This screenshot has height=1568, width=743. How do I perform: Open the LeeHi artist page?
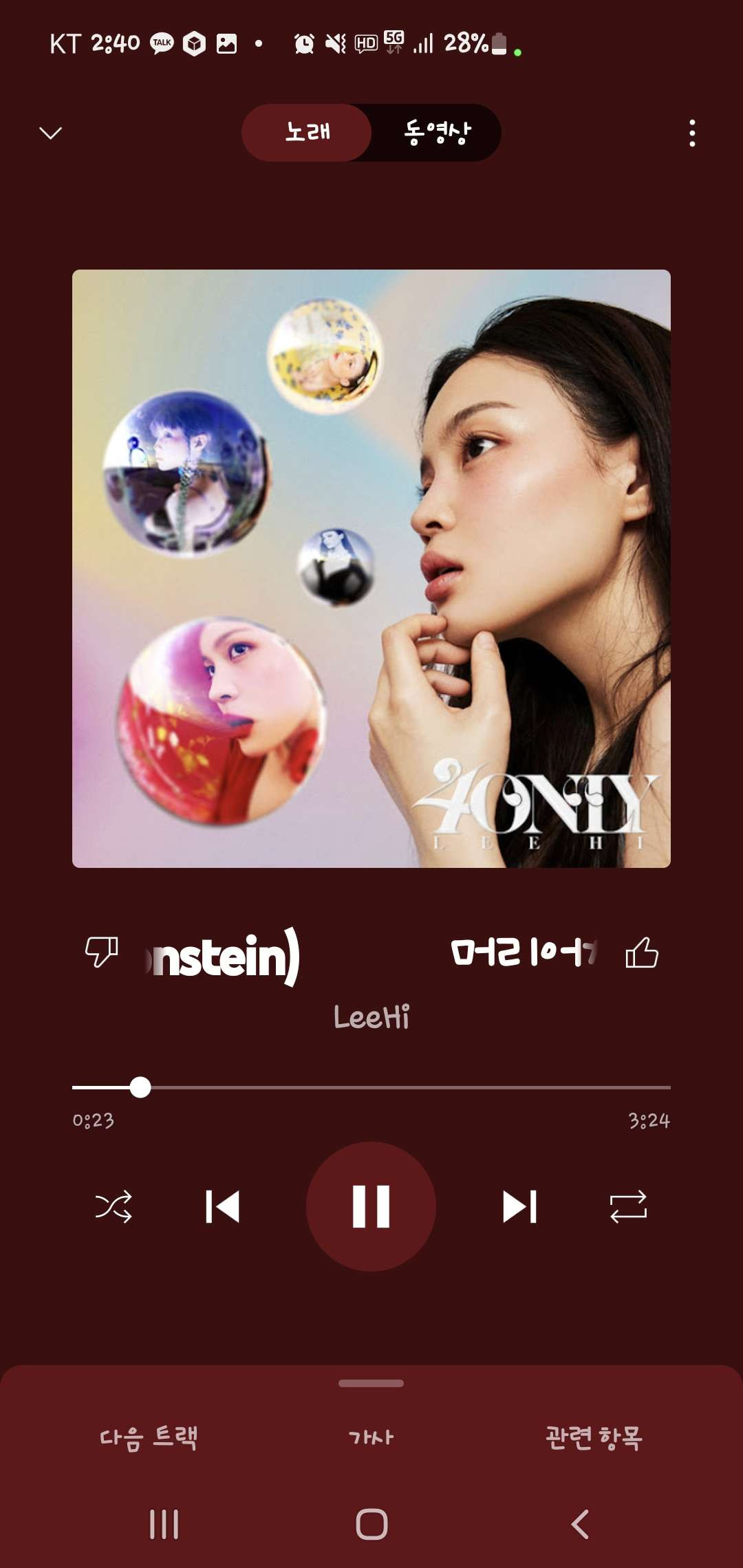tap(371, 1017)
